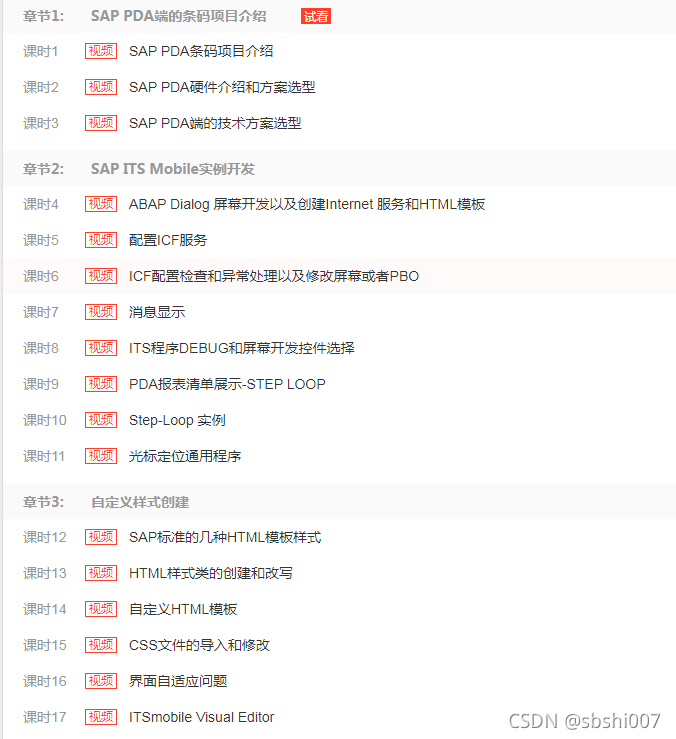Open lesson 11 光标定位通用程序
The height and width of the screenshot is (739, 676).
pyautogui.click(x=185, y=456)
